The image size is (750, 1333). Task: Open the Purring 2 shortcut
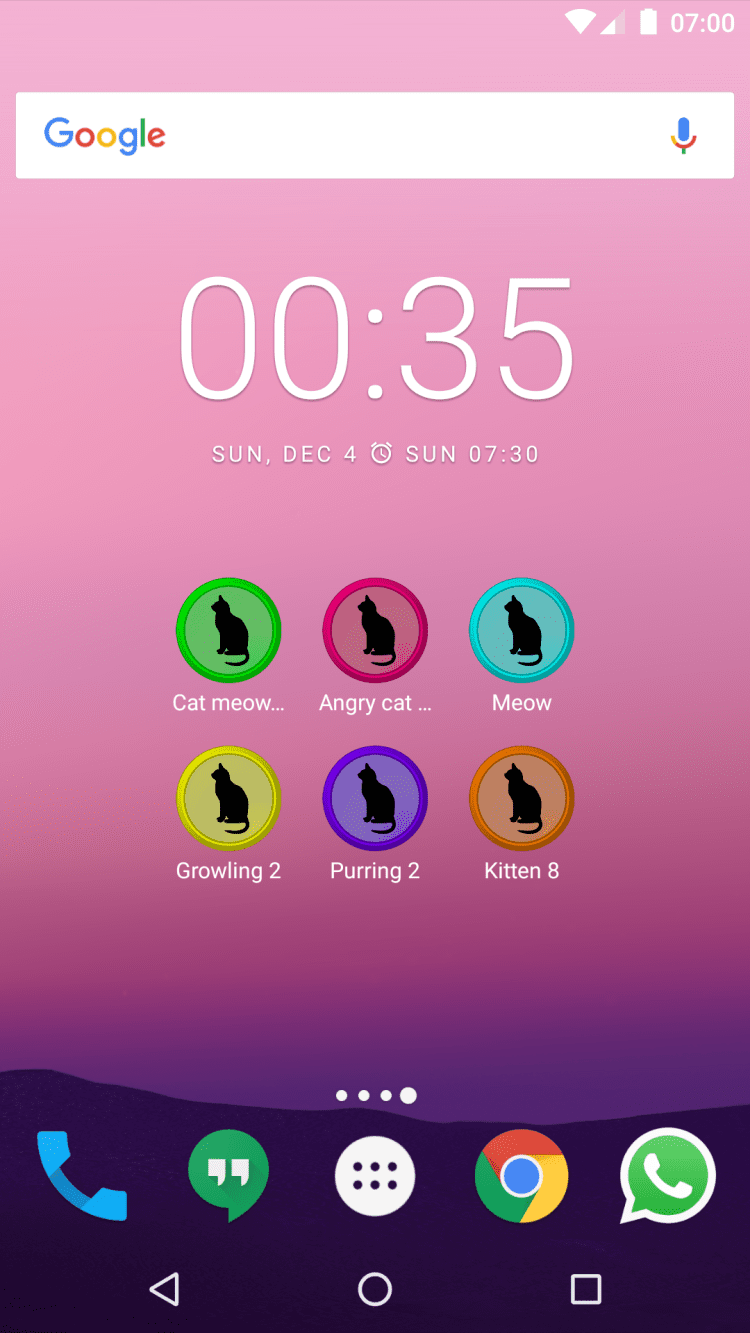[x=375, y=798]
